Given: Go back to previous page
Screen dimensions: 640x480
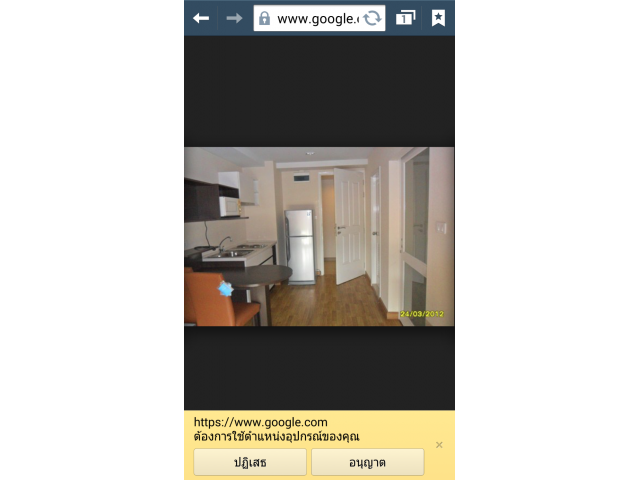Looking at the screenshot, I should 201,18.
